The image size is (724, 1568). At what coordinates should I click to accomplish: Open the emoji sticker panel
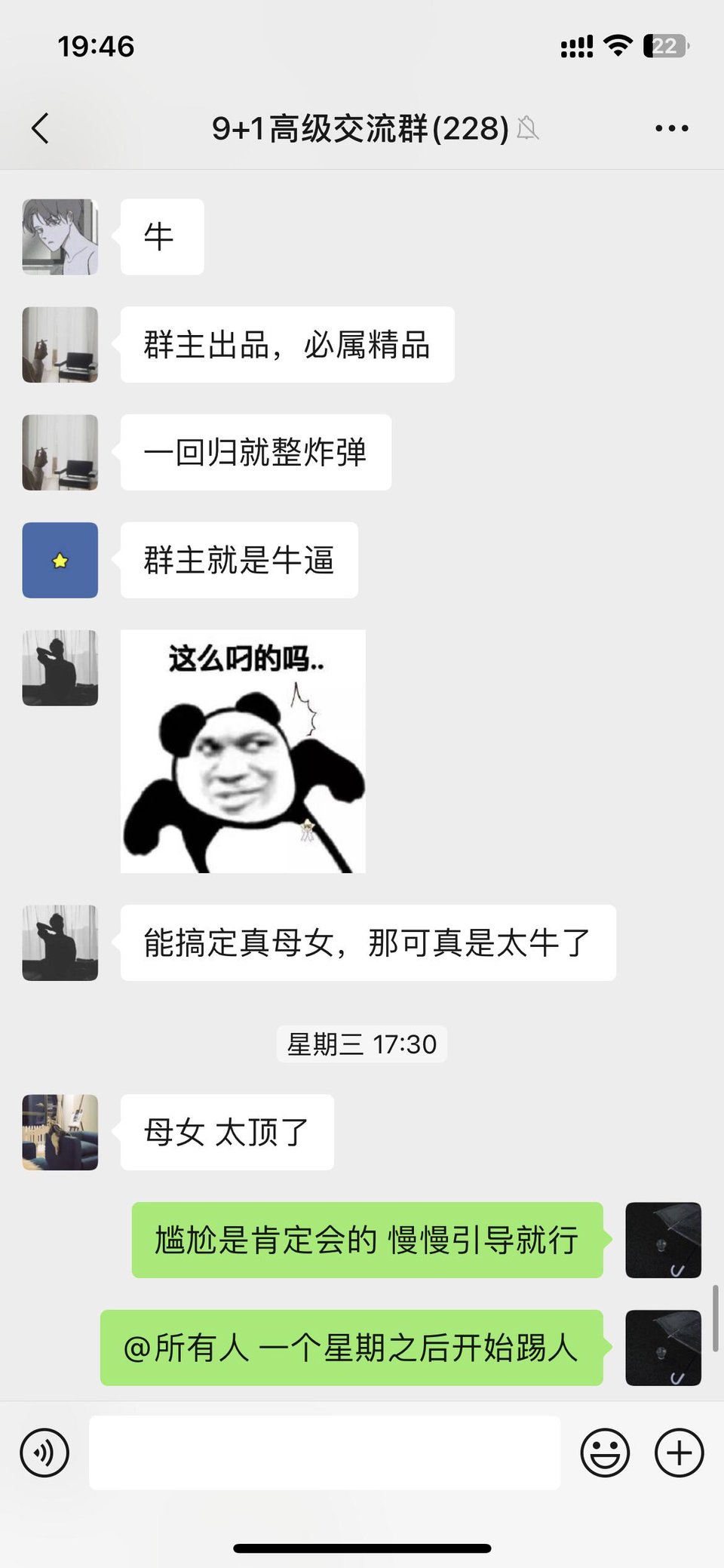point(605,1453)
